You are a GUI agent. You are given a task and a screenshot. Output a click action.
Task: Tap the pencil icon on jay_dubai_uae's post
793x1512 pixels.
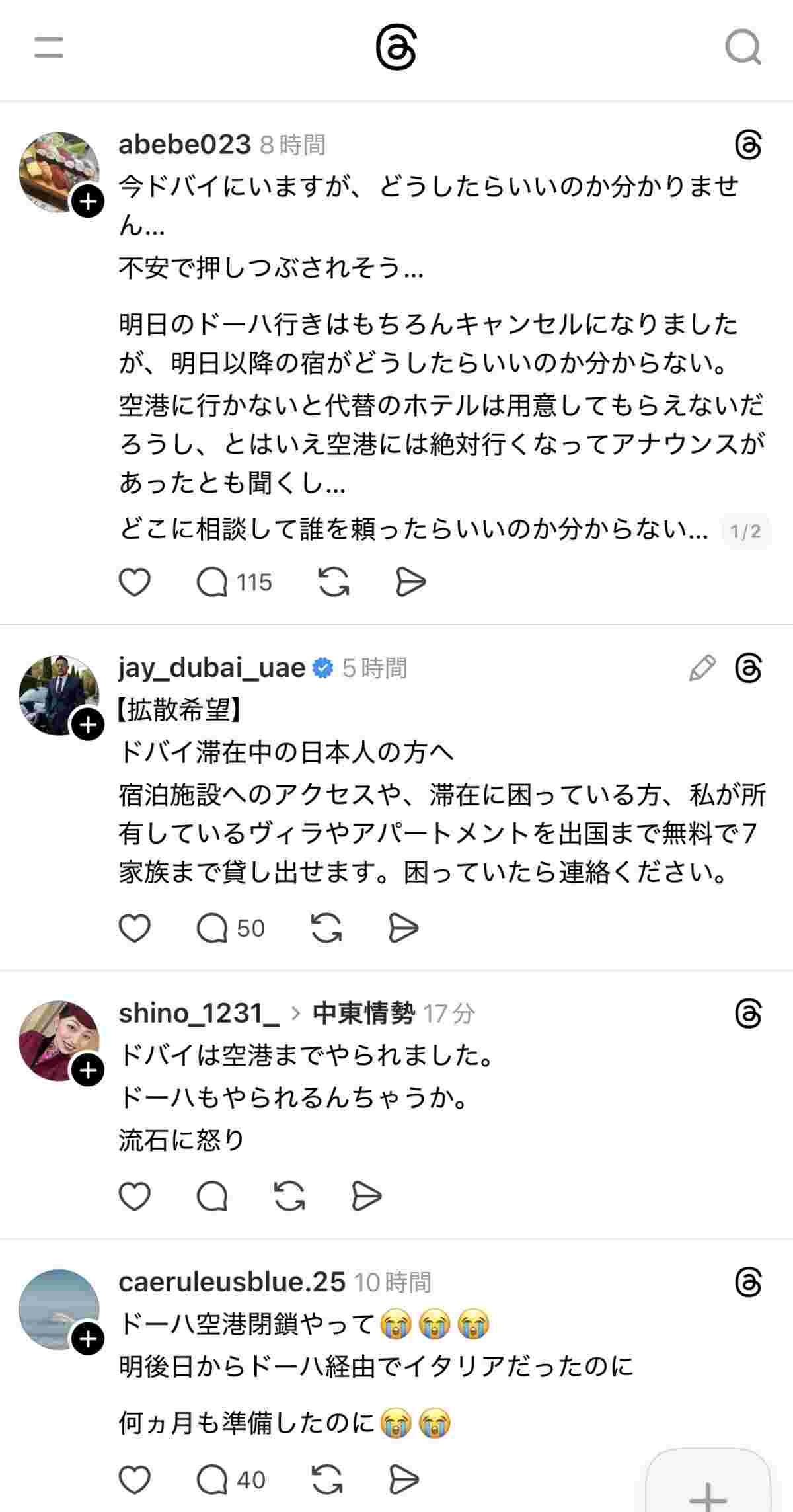coord(702,668)
